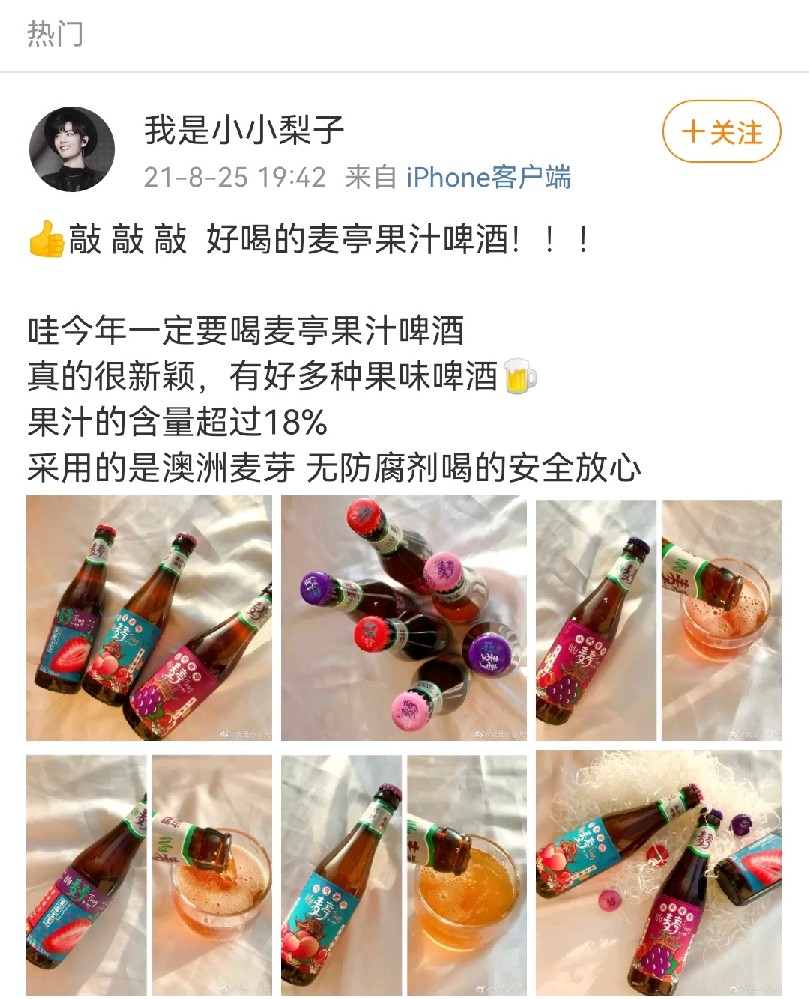
Task: Follow 我是小小梨子 with the 关注 button
Action: (x=721, y=133)
